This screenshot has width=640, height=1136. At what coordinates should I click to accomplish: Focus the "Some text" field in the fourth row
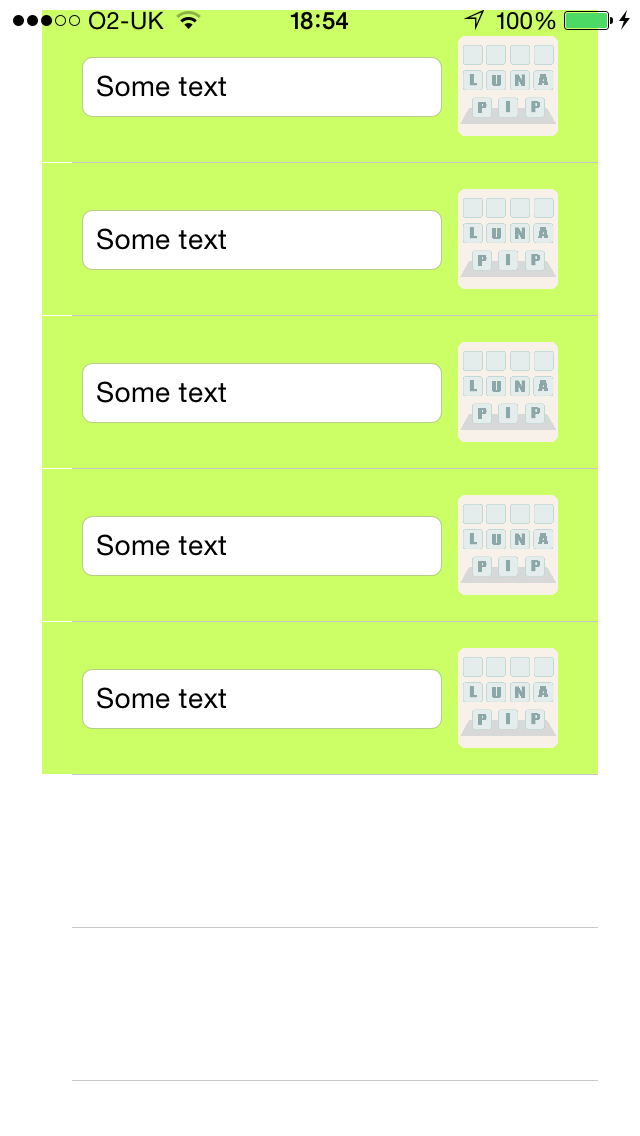262,546
